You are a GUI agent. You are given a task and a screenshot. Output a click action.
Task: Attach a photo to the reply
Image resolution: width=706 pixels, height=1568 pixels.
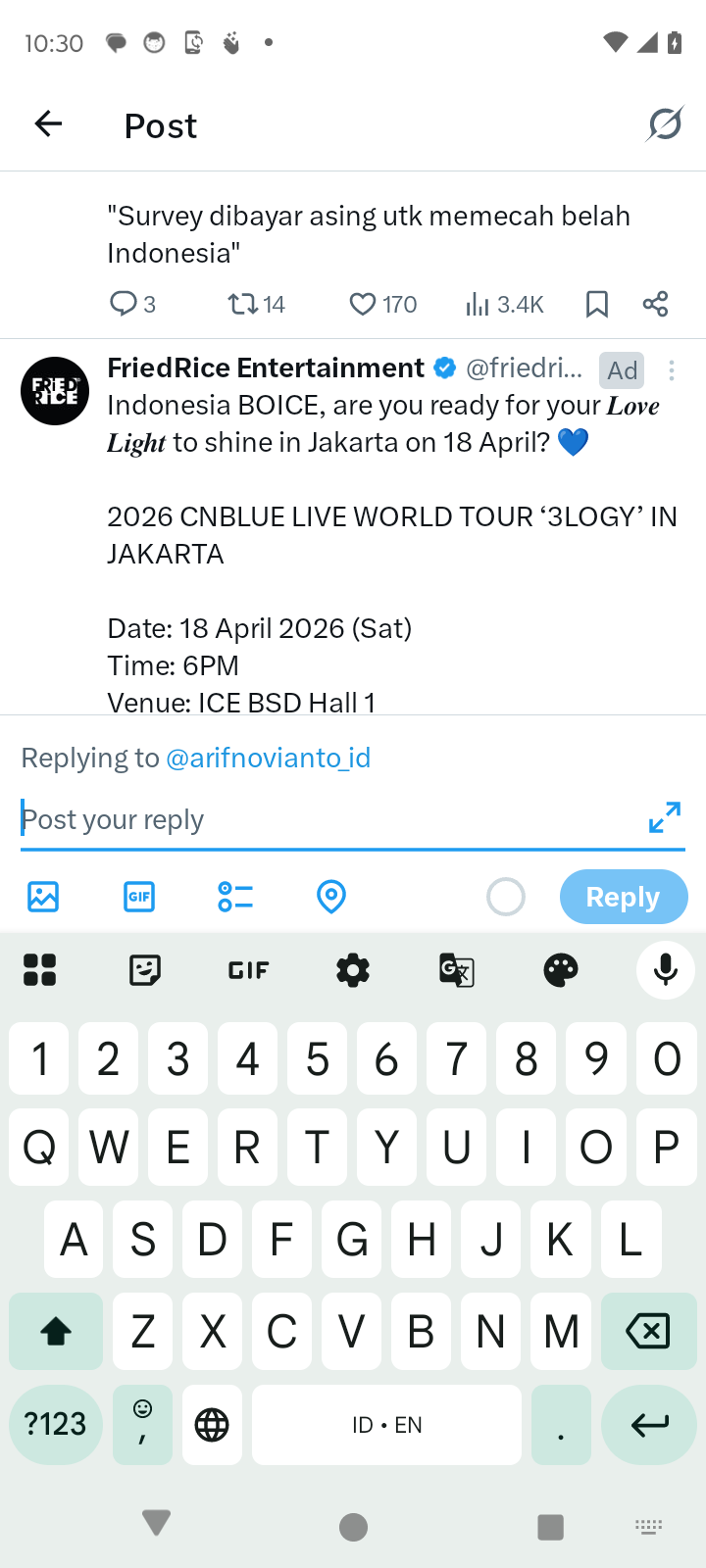click(x=43, y=896)
